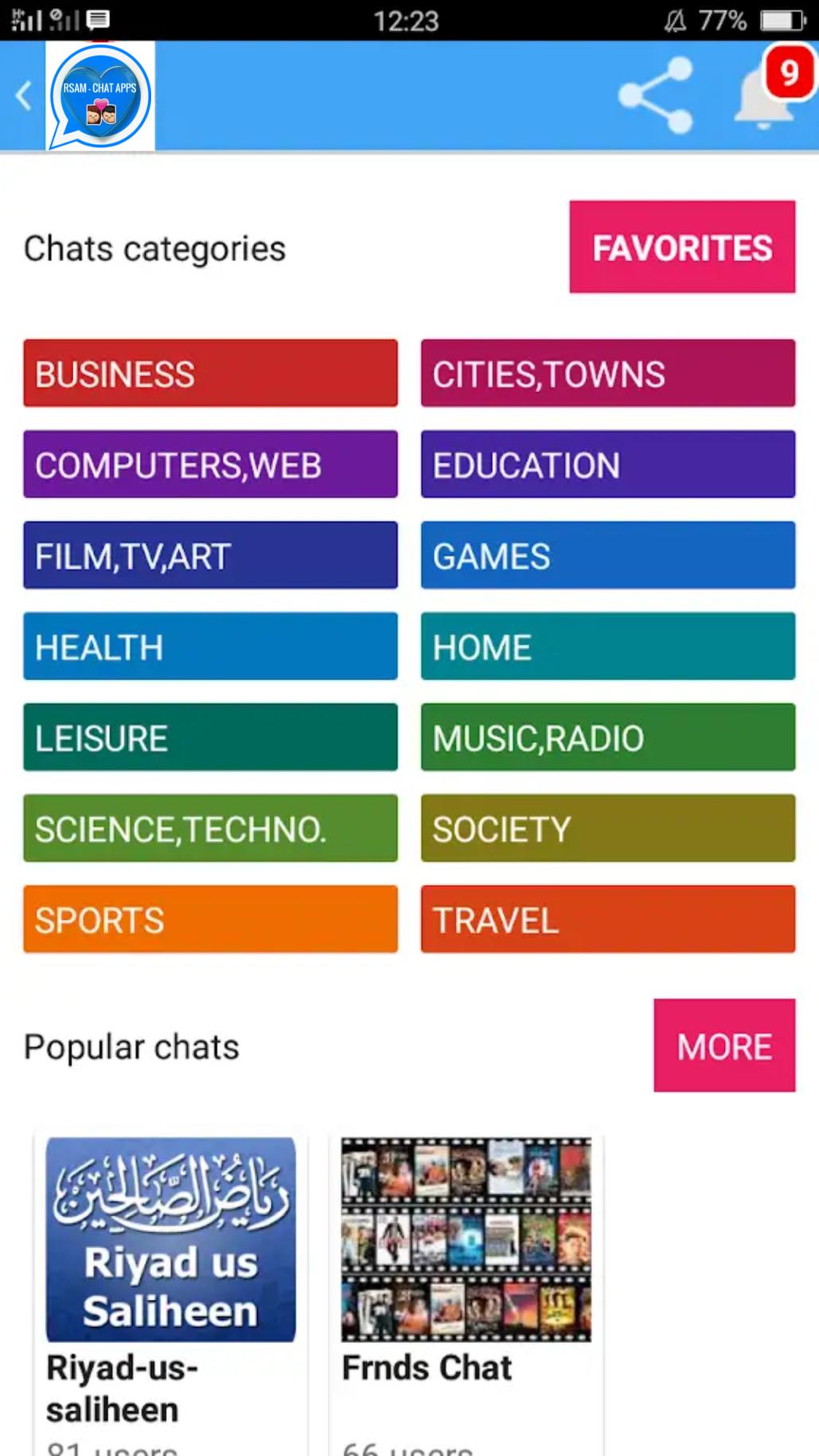
Task: Select the Business category
Action: (210, 373)
